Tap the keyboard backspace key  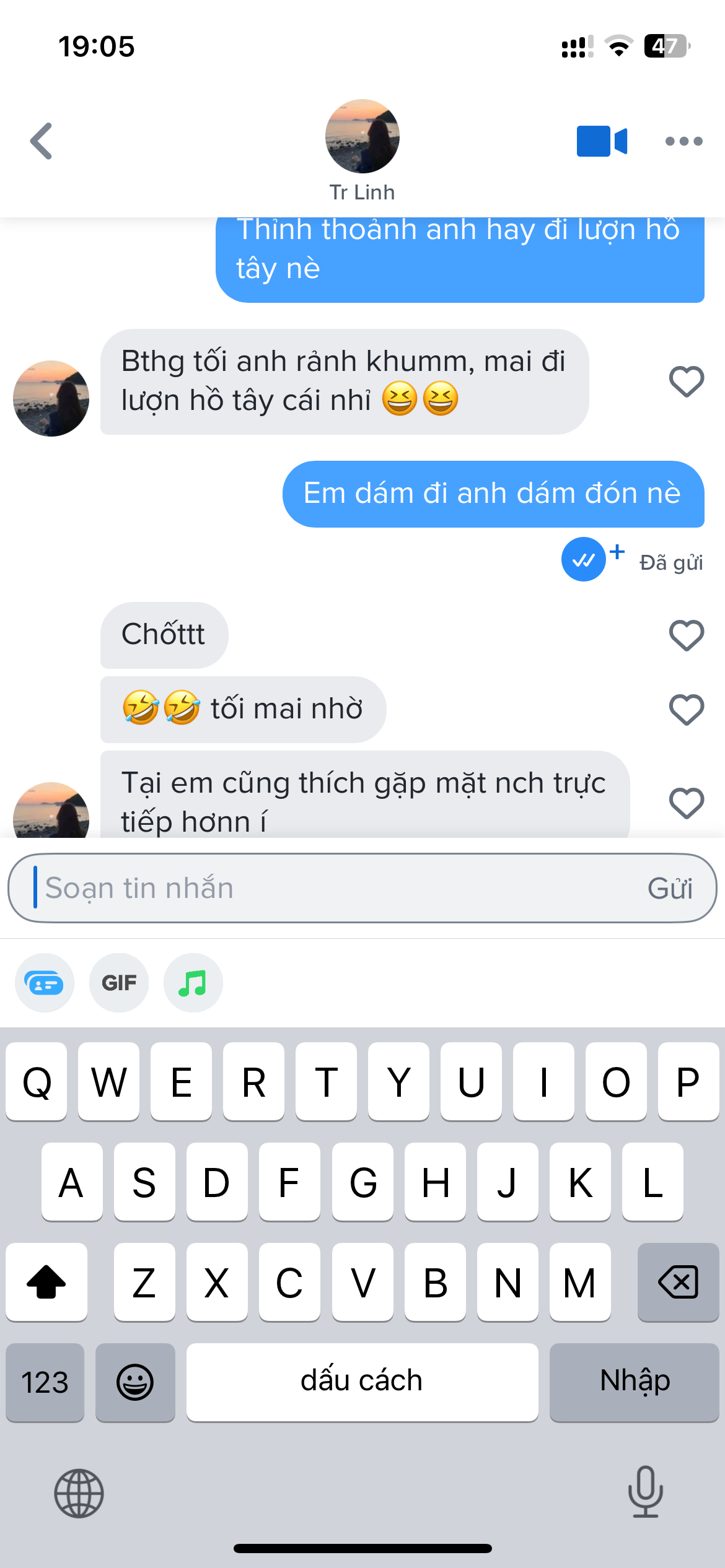[678, 1282]
